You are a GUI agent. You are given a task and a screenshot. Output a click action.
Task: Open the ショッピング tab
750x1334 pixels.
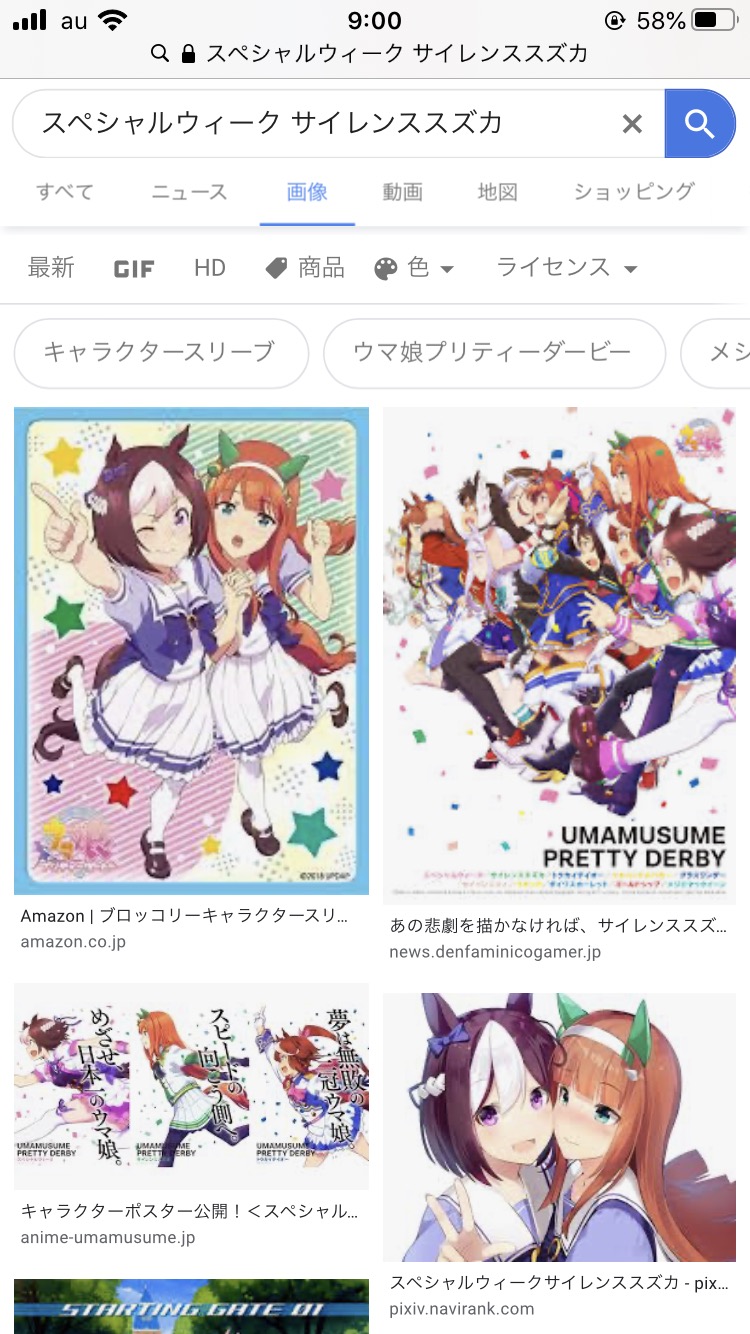[x=634, y=192]
